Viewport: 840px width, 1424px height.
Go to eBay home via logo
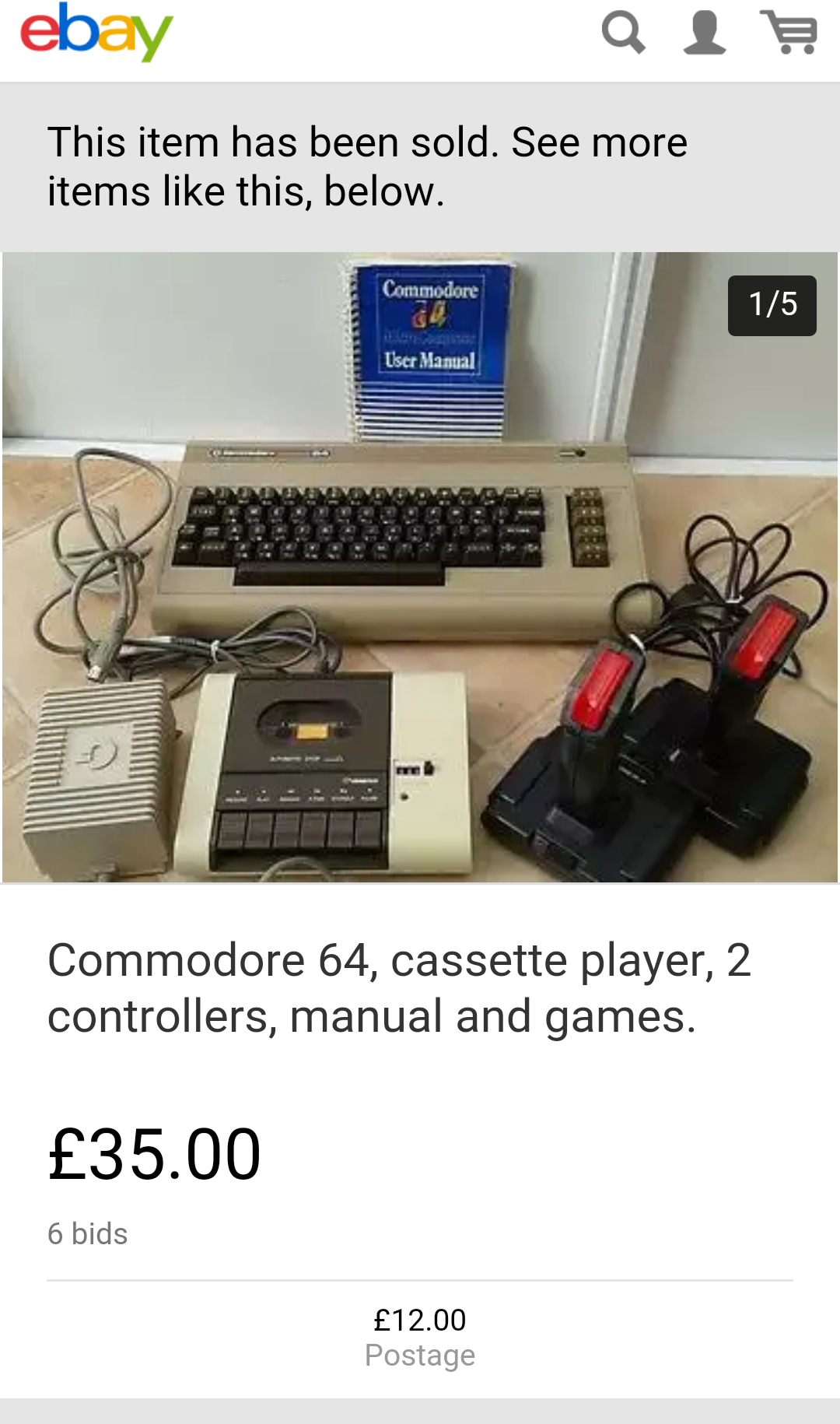(x=96, y=31)
